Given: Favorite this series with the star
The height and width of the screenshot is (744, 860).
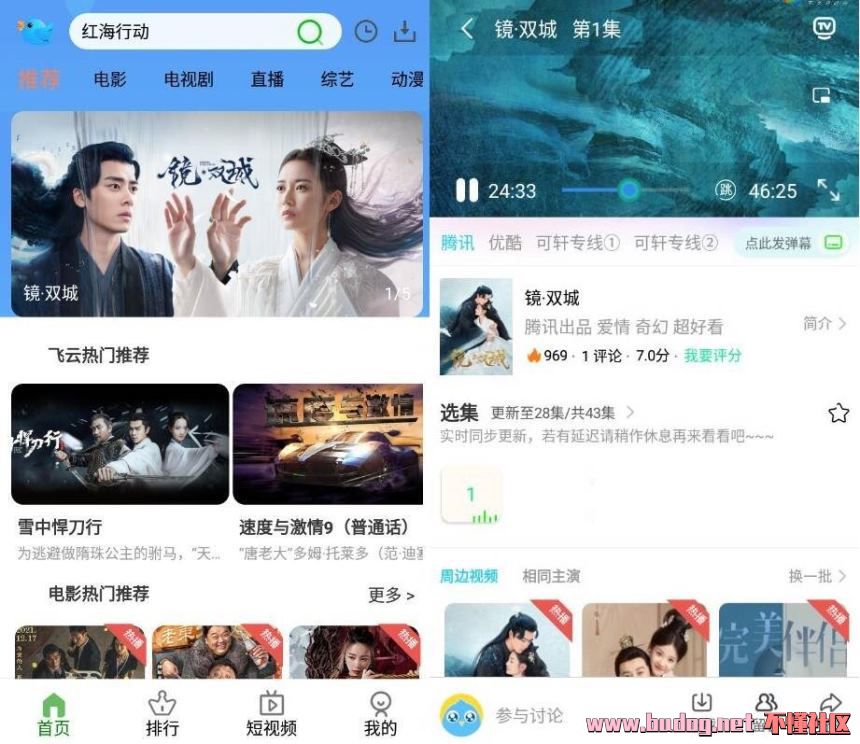Looking at the screenshot, I should 838,413.
